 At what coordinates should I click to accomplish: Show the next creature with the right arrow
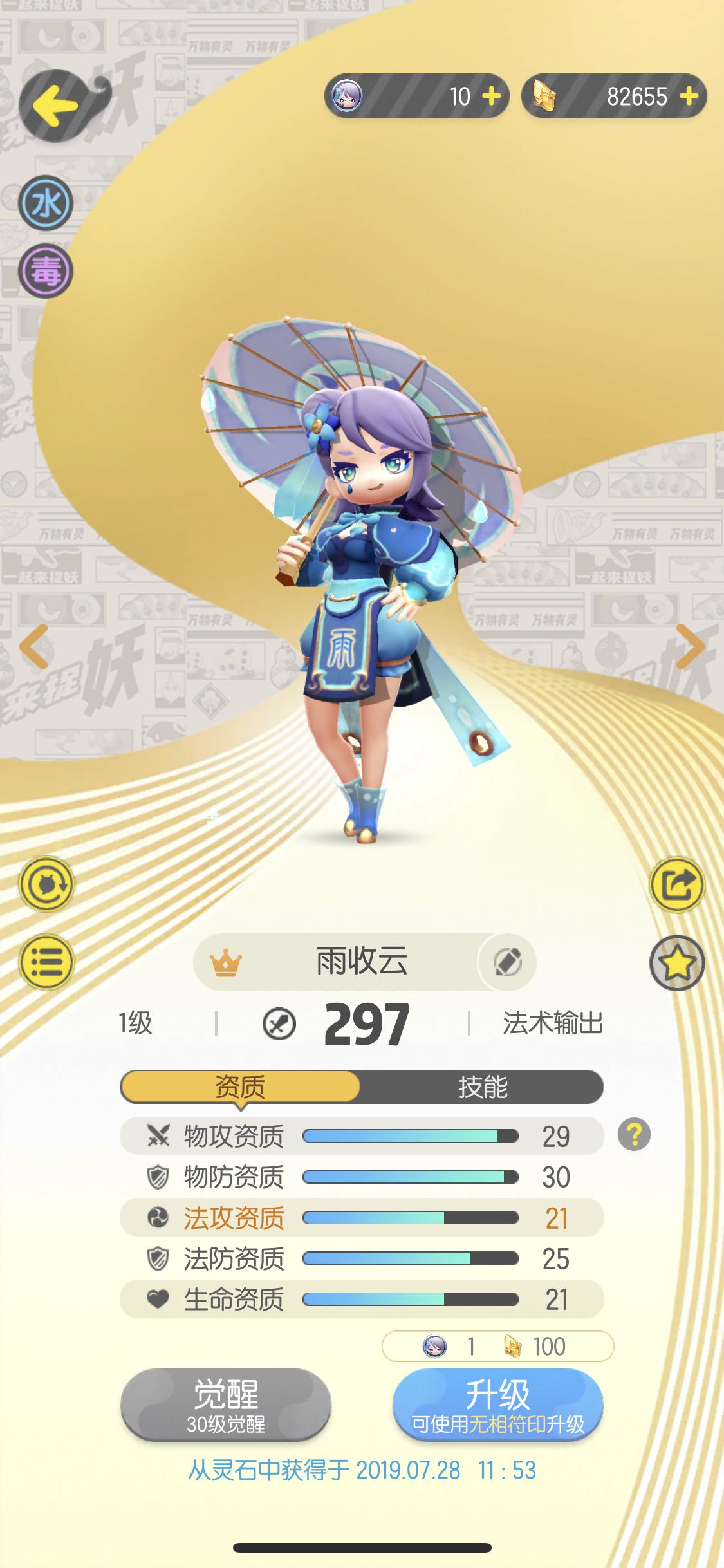coord(692,646)
